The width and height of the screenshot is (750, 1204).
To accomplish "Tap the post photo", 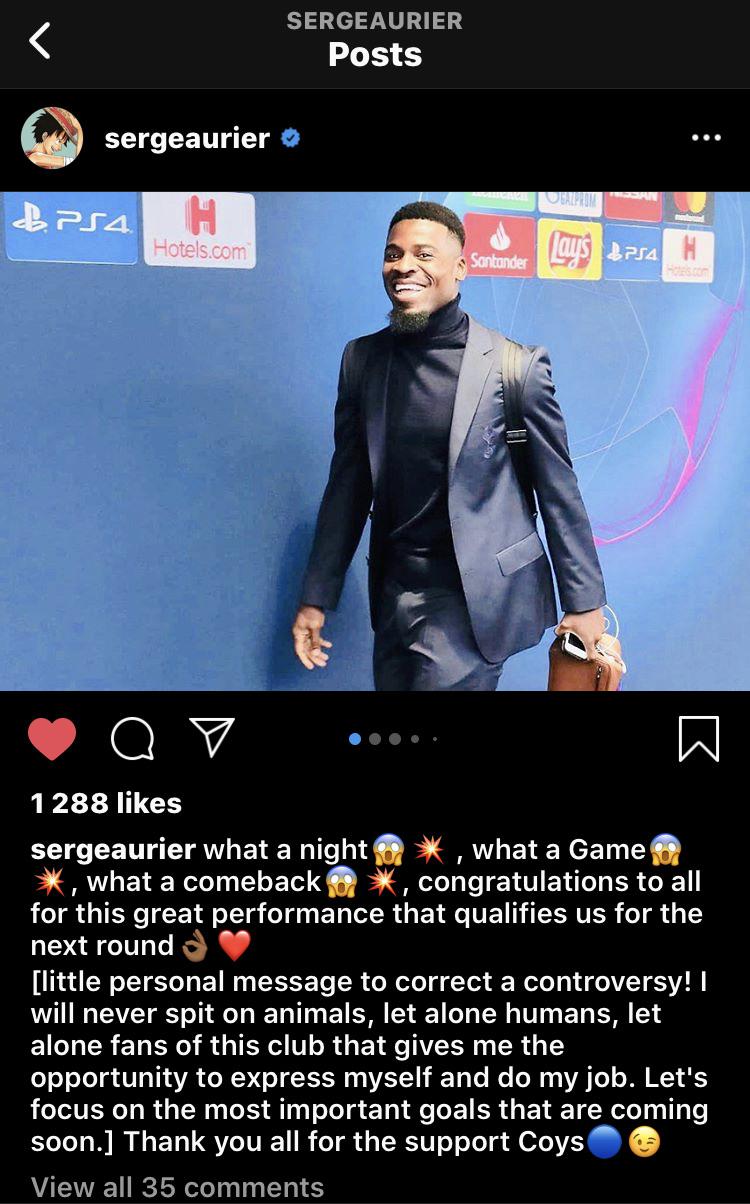I will (375, 440).
